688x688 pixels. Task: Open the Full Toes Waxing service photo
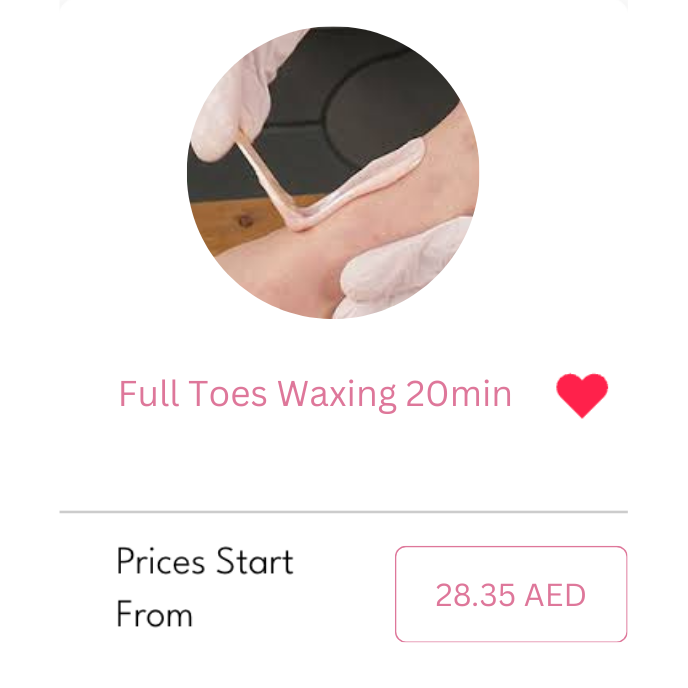pyautogui.click(x=333, y=173)
